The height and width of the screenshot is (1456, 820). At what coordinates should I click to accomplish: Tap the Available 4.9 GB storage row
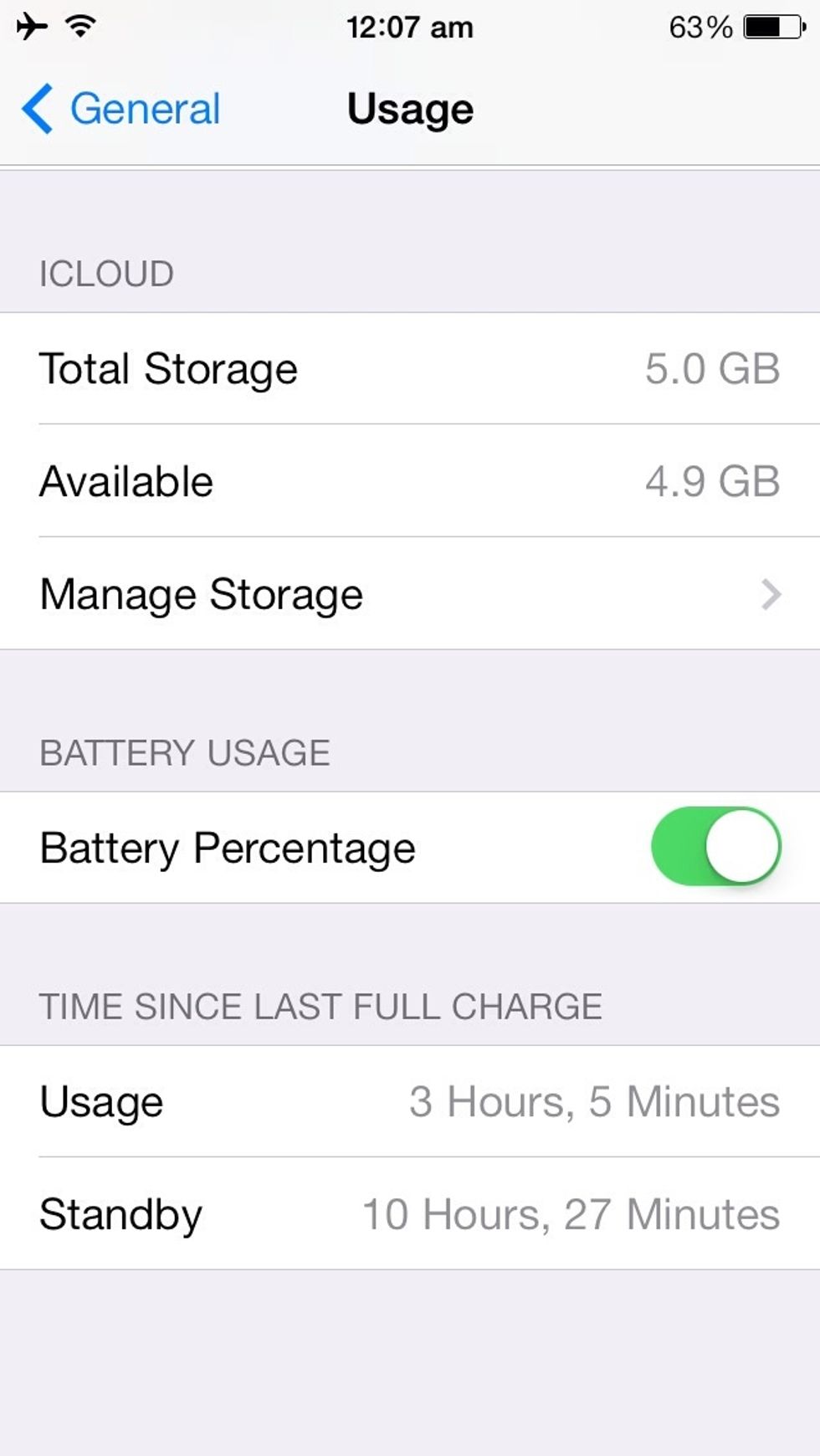[410, 481]
